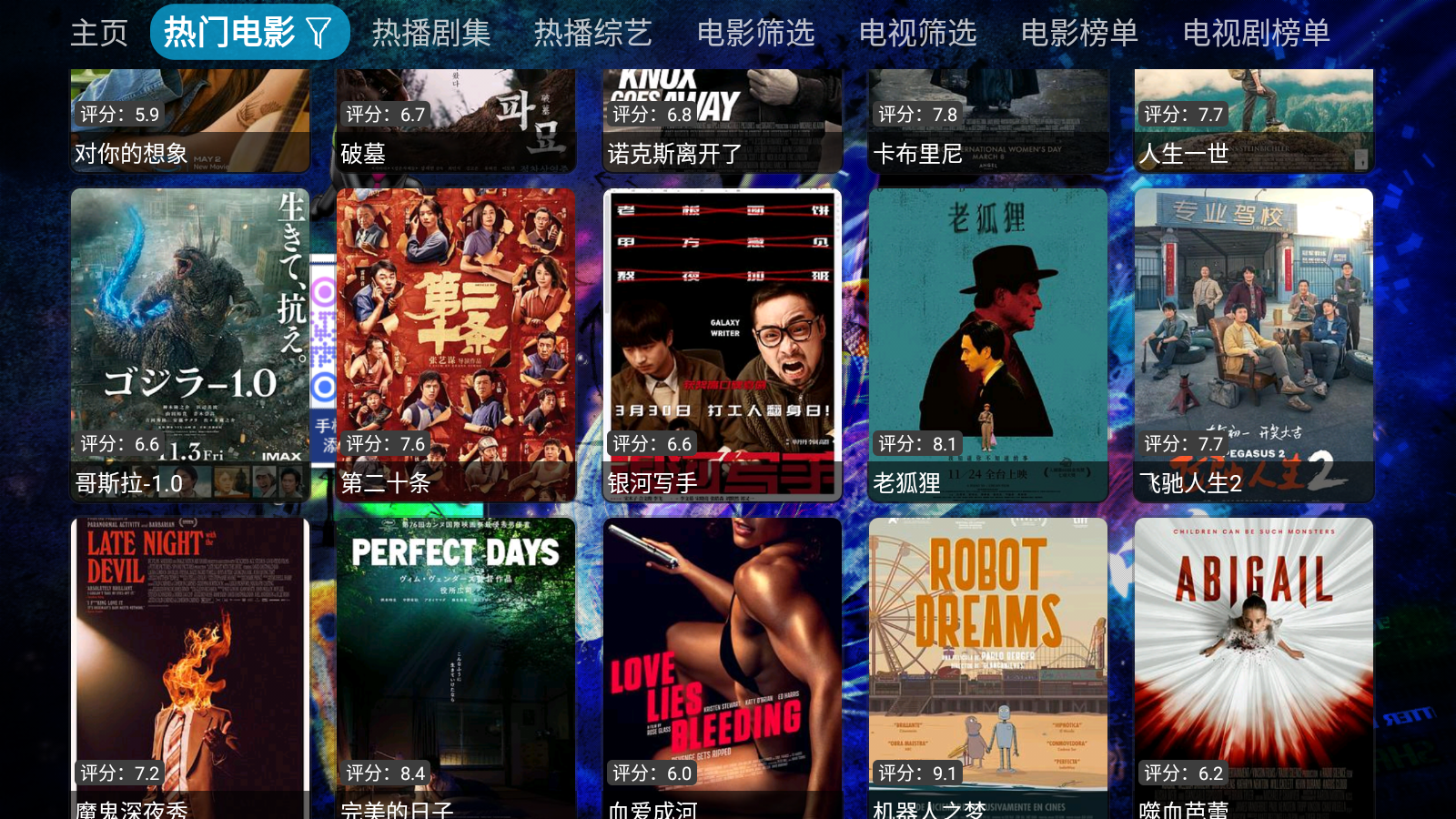This screenshot has height=819, width=1456.
Task: View the 电影榜单 tab
Action: point(1079,34)
